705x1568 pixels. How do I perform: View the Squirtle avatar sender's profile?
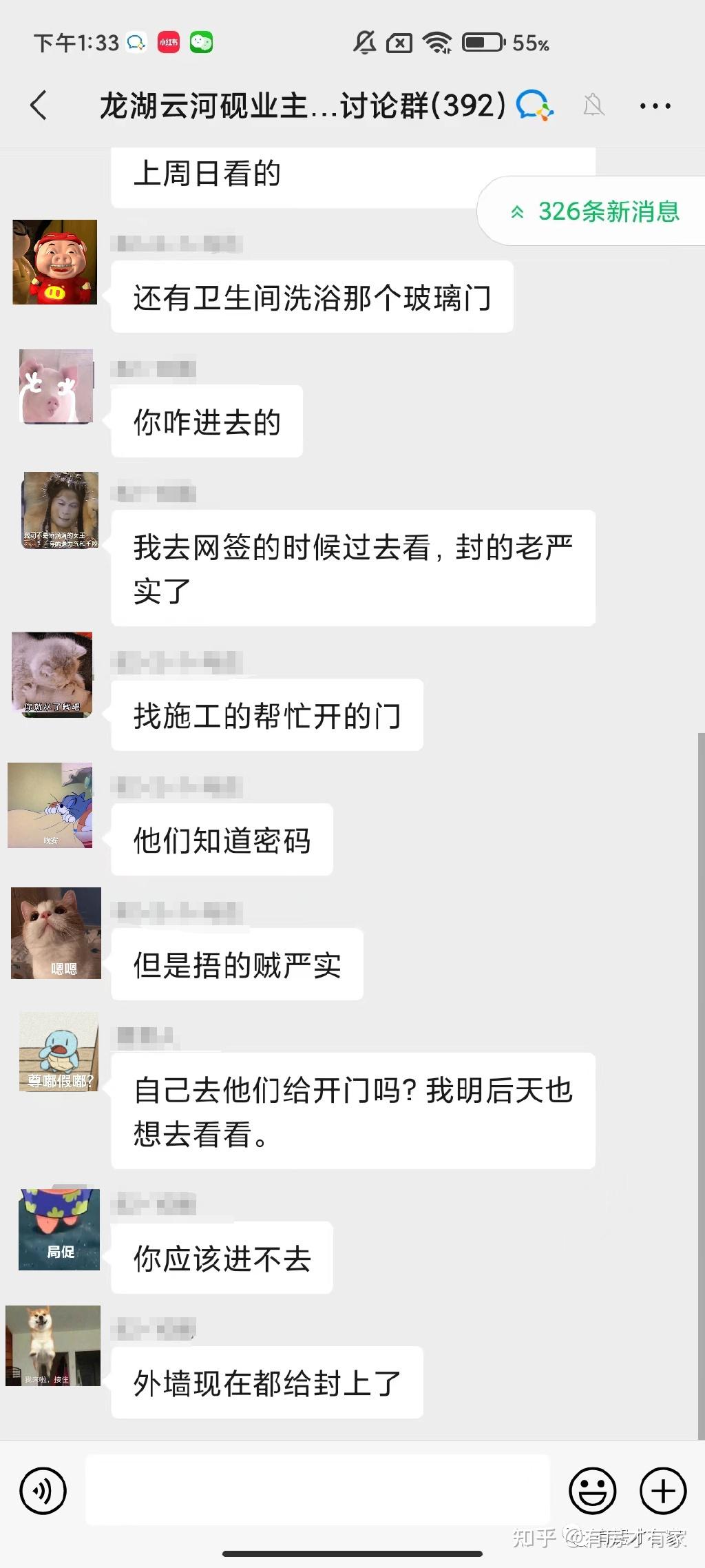click(59, 1051)
